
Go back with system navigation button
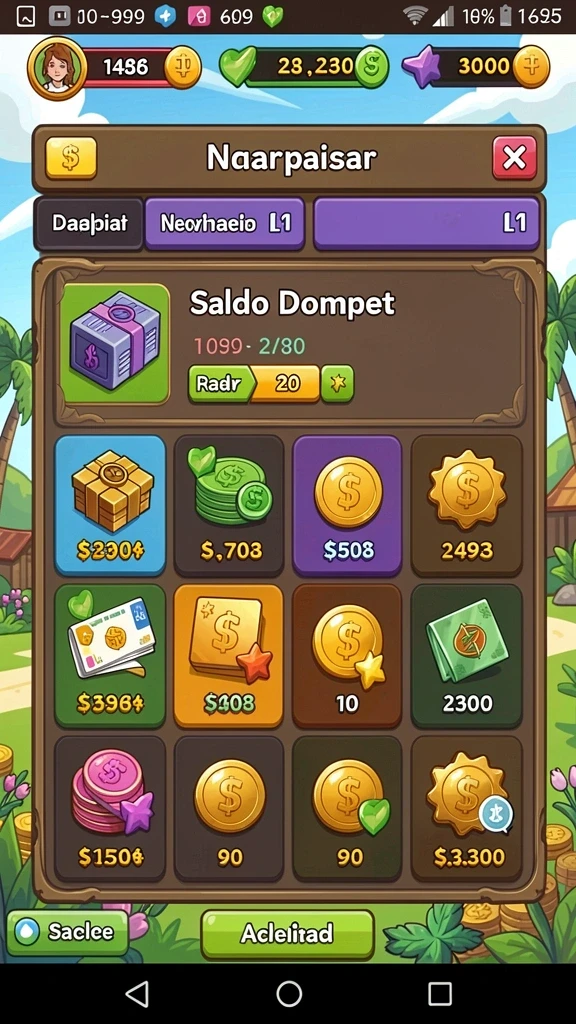click(x=137, y=994)
